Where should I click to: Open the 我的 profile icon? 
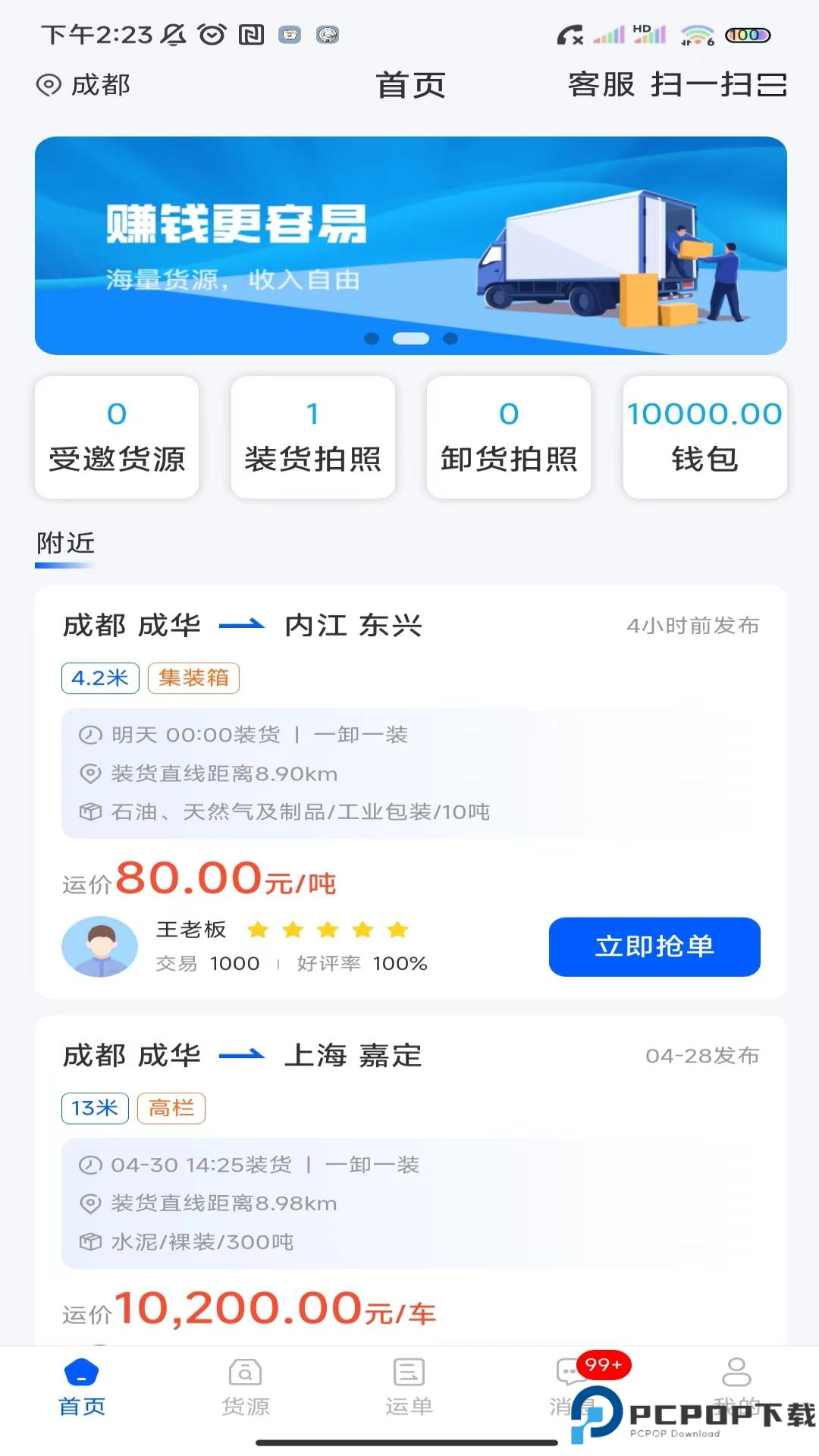[736, 1373]
